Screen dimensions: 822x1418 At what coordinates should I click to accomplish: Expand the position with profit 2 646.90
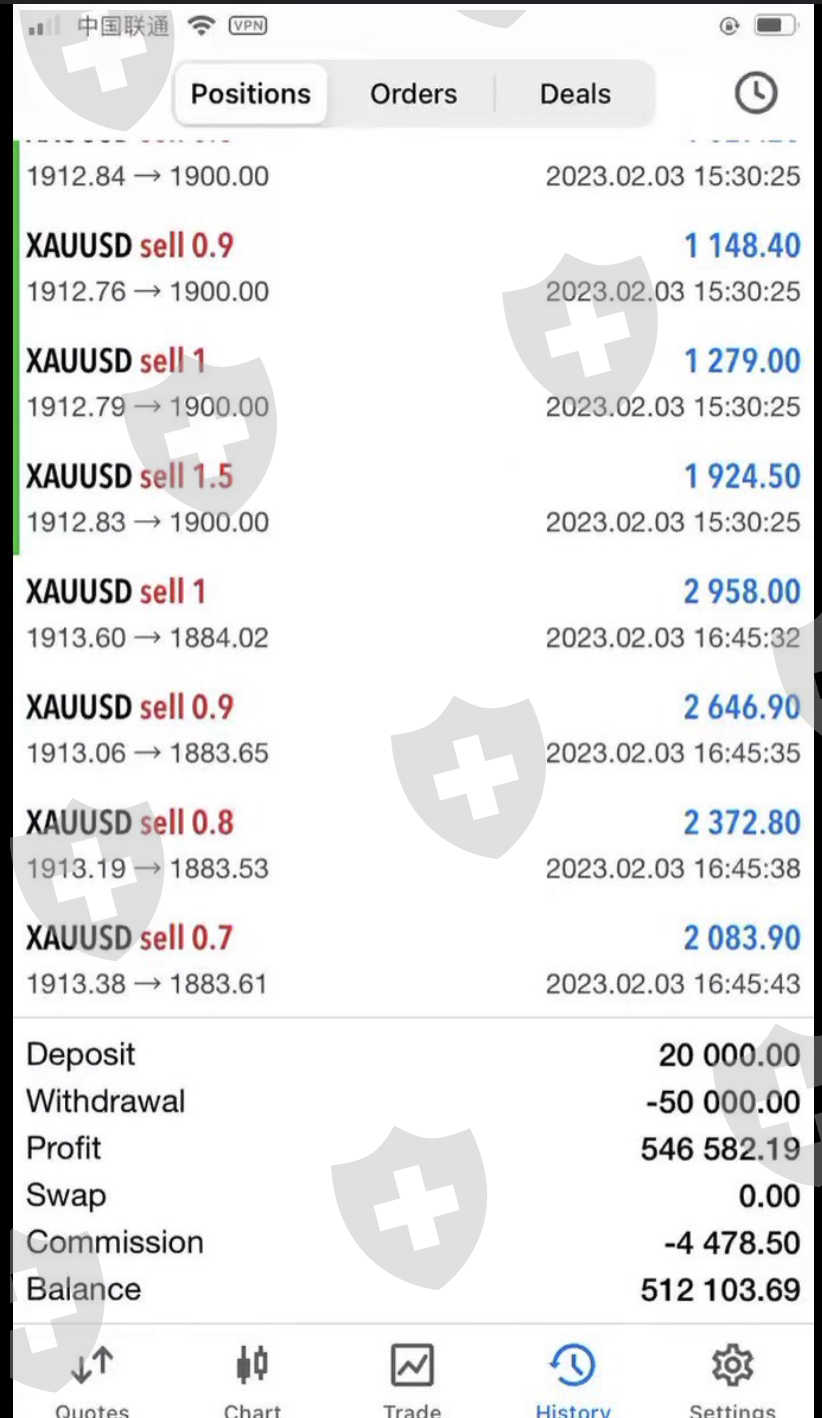coord(411,729)
